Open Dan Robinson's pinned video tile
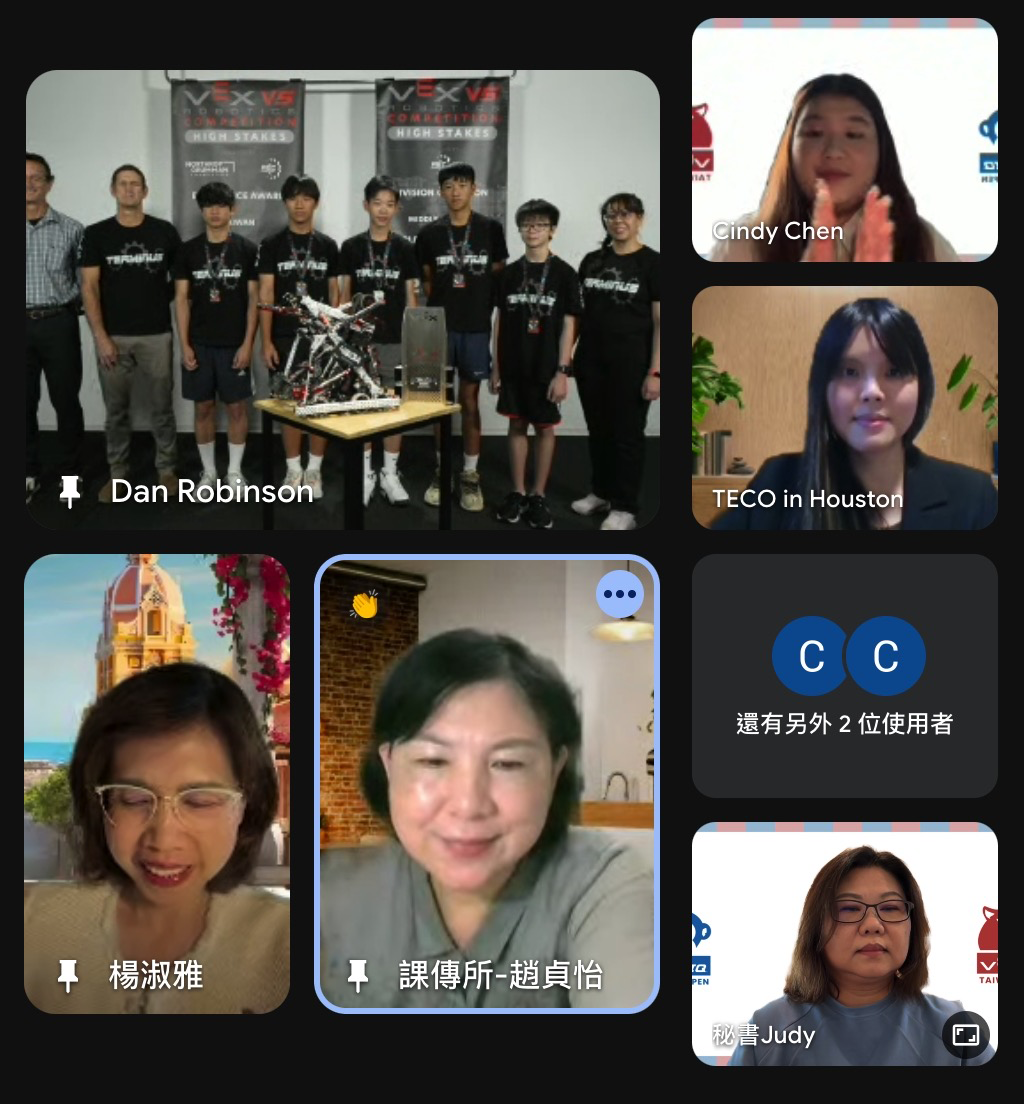Screen dimensions: 1024x1104 [342, 299]
